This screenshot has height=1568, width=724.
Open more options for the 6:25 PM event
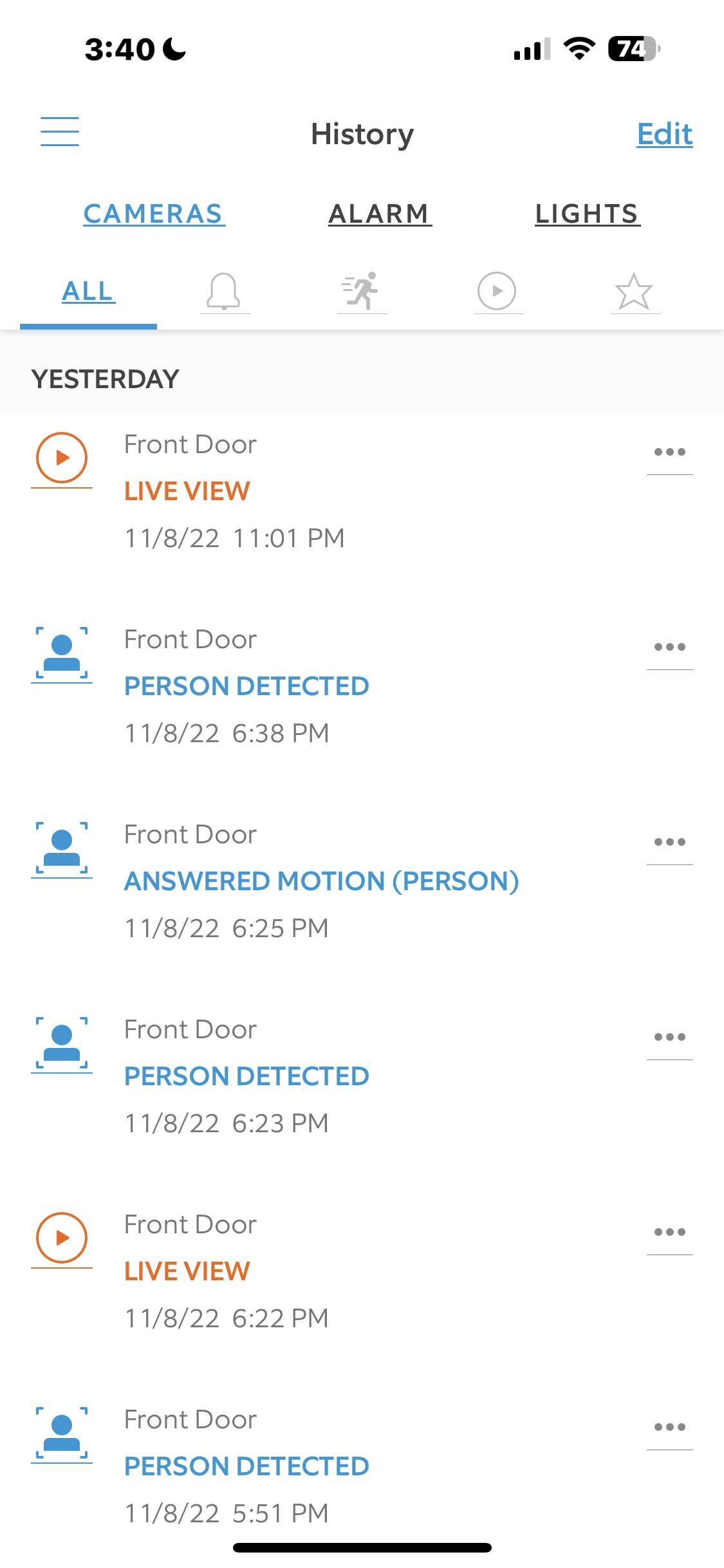pyautogui.click(x=669, y=842)
